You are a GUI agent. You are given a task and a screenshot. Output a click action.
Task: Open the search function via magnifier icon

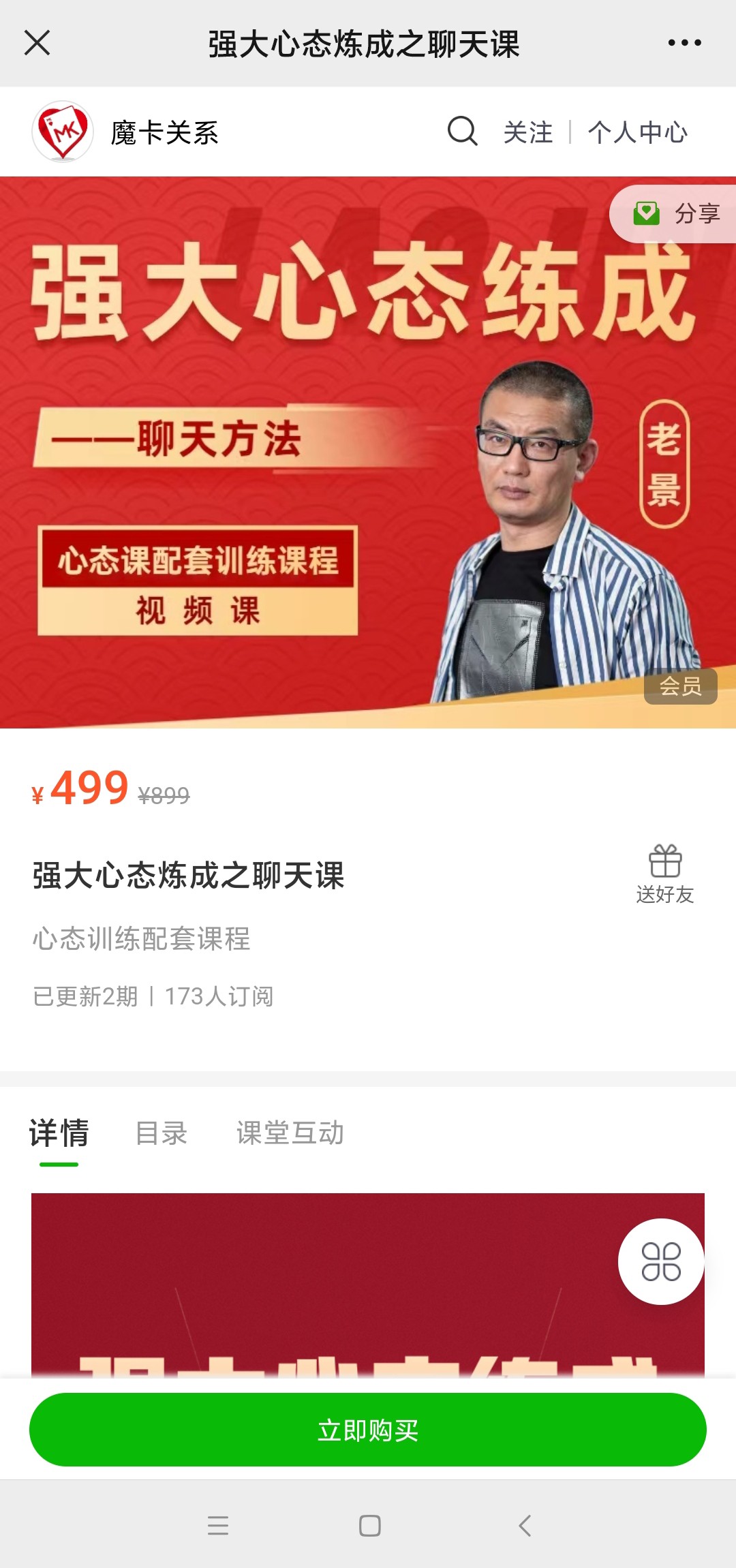[463, 131]
